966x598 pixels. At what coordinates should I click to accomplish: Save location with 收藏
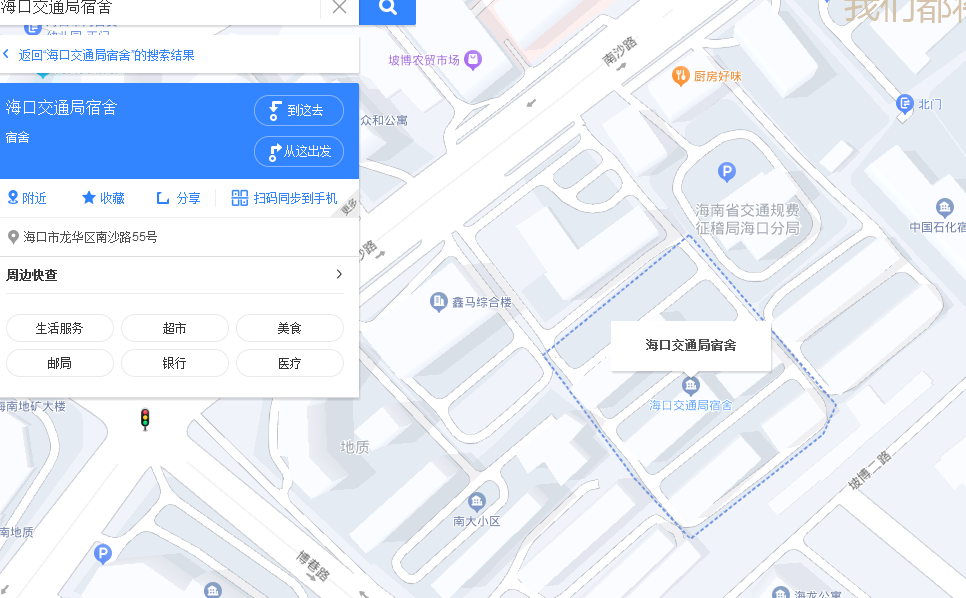103,198
